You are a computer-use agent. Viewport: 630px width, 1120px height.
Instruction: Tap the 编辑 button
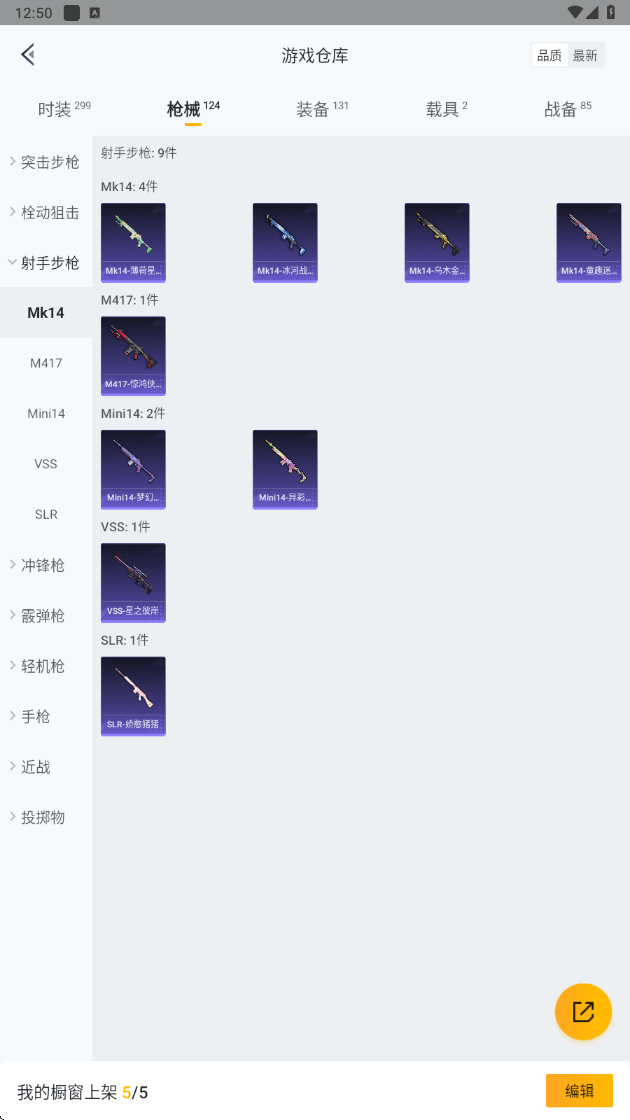point(579,1091)
